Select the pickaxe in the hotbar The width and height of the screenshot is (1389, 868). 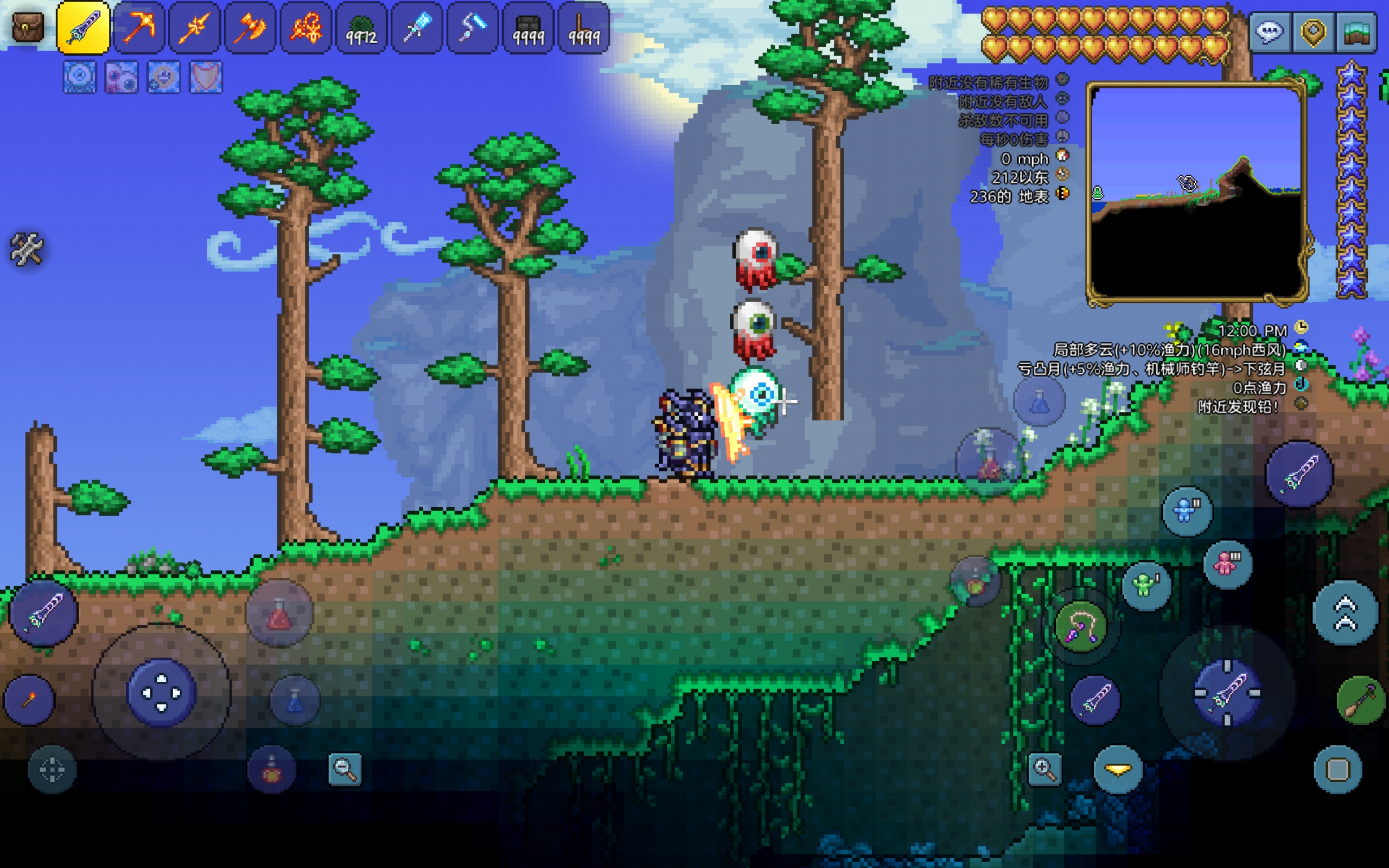[x=139, y=27]
